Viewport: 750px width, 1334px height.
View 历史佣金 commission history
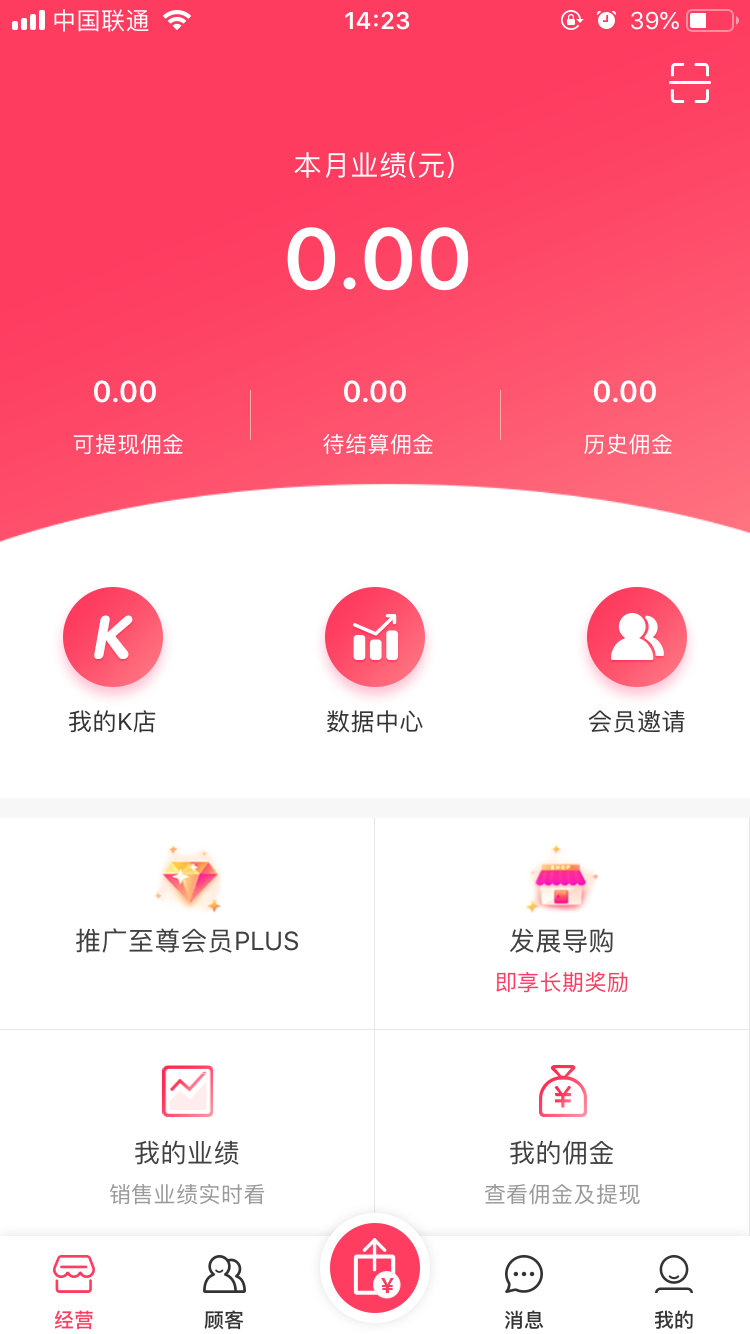pos(626,416)
